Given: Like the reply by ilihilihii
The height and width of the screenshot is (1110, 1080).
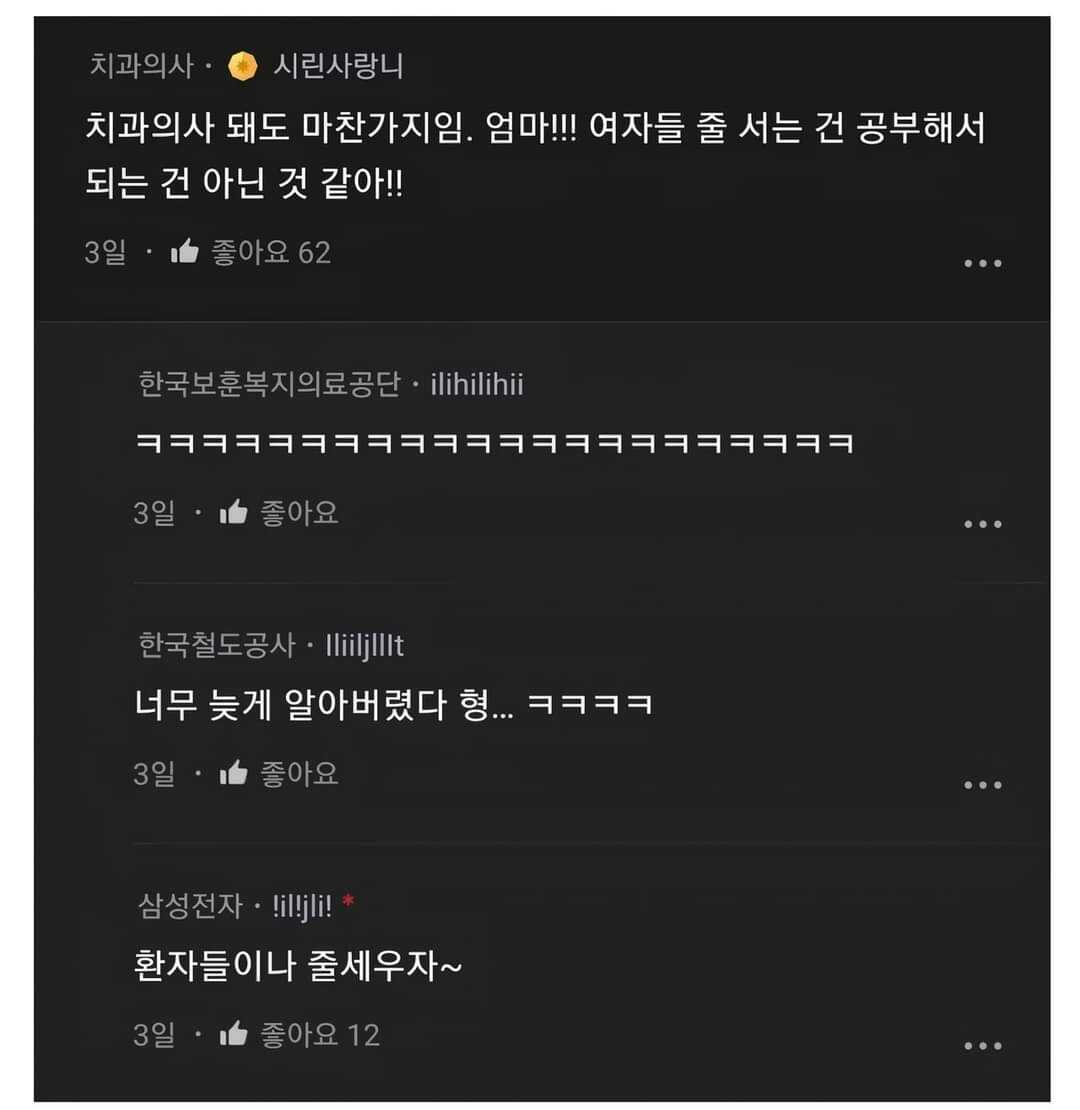Looking at the screenshot, I should pos(234,514).
